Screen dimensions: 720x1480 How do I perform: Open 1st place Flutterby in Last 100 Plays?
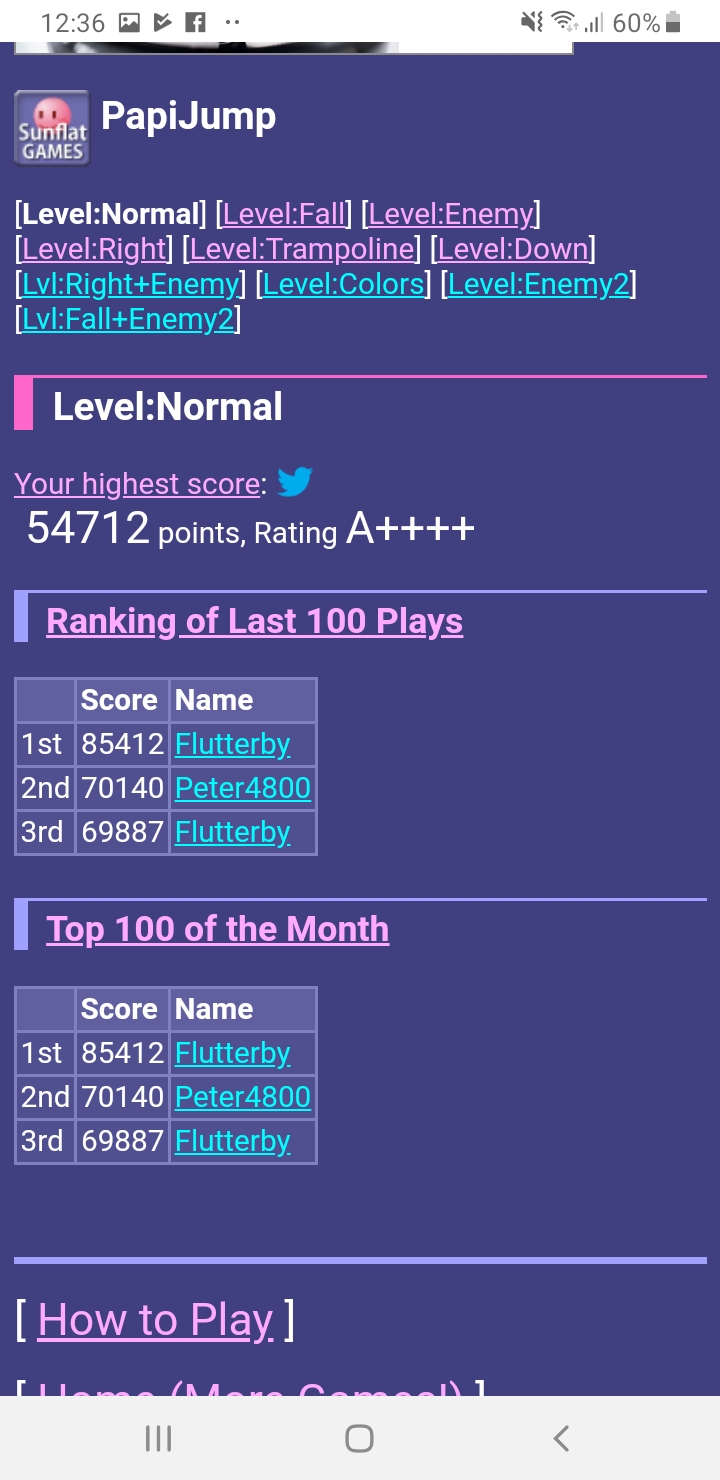point(232,744)
